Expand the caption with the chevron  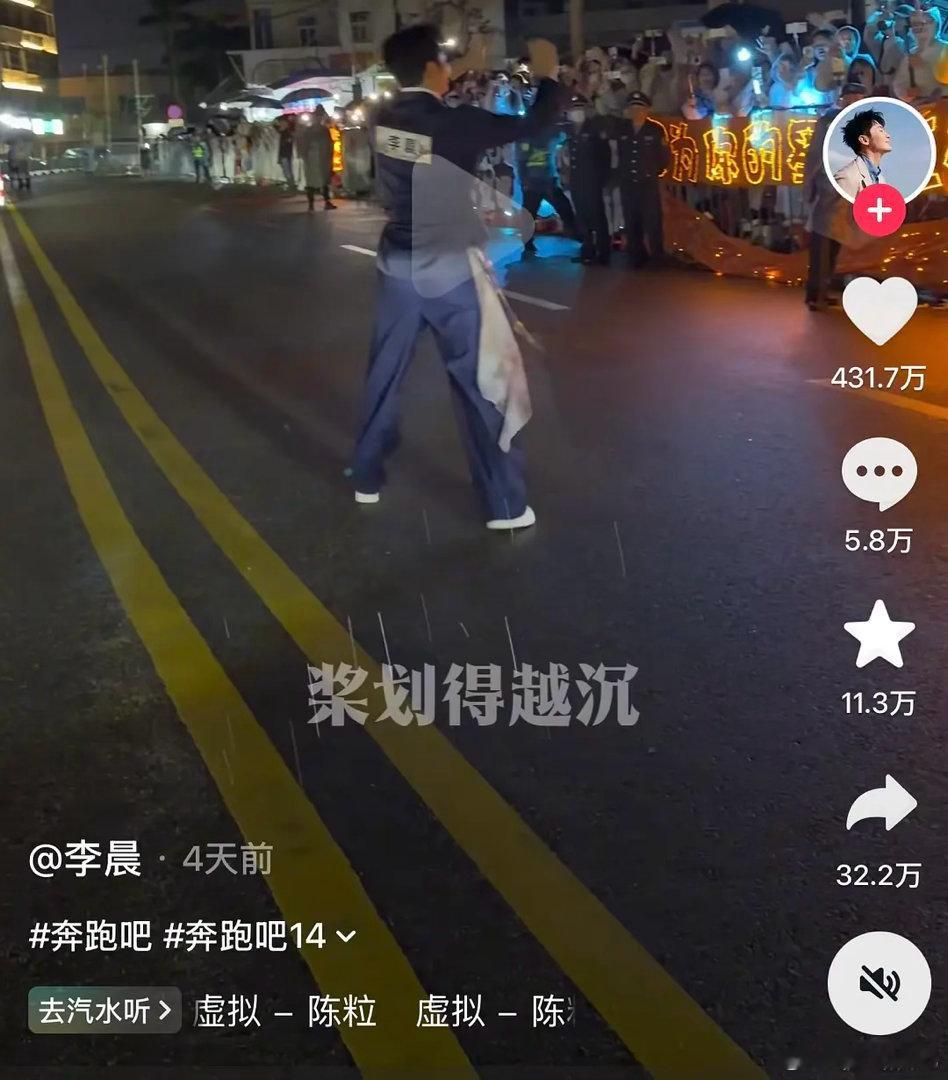pyautogui.click(x=346, y=937)
